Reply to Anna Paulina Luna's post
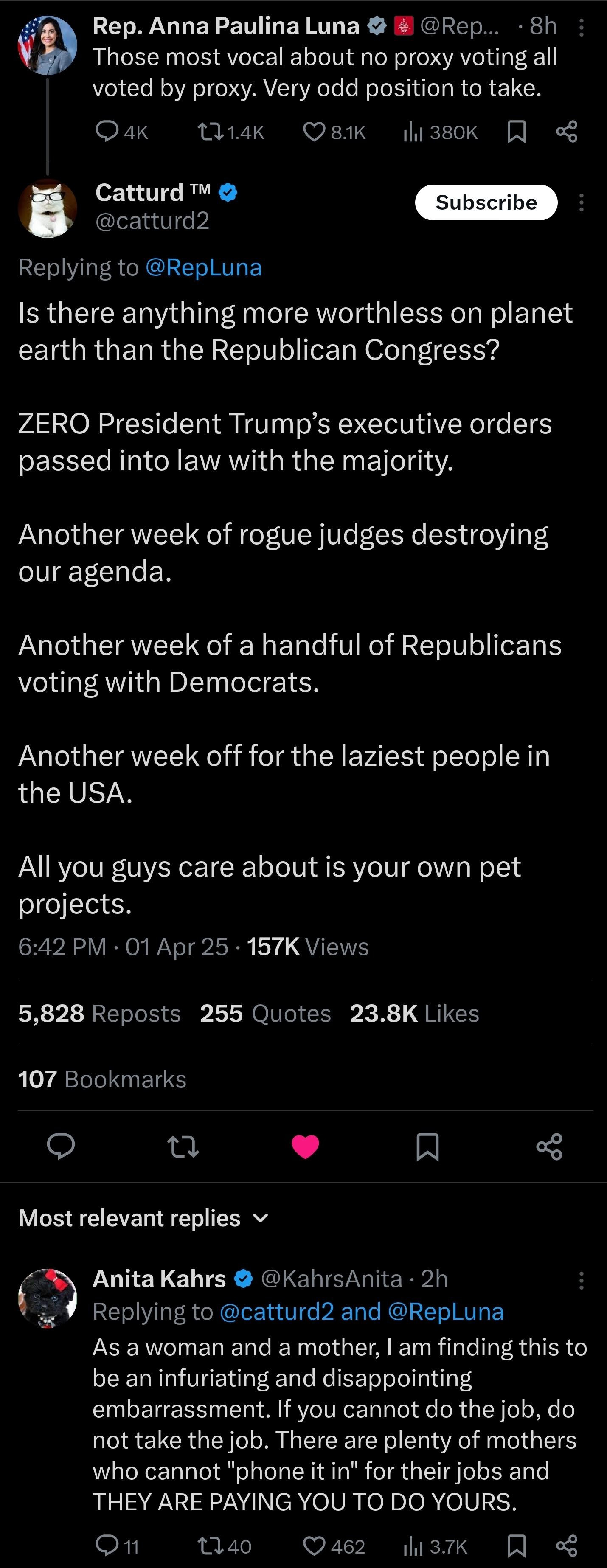This screenshot has width=607, height=1568. coord(108,131)
